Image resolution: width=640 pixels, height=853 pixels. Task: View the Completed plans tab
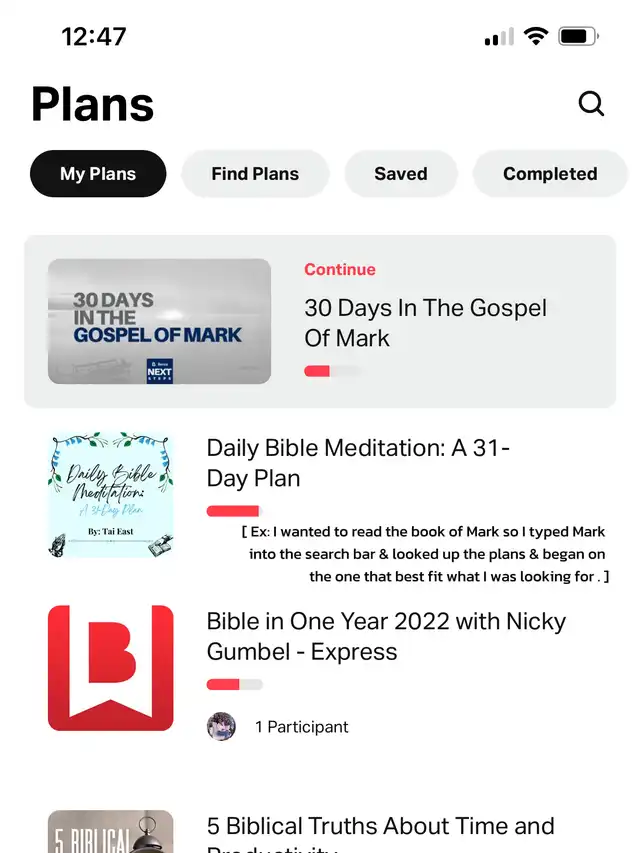(549, 174)
